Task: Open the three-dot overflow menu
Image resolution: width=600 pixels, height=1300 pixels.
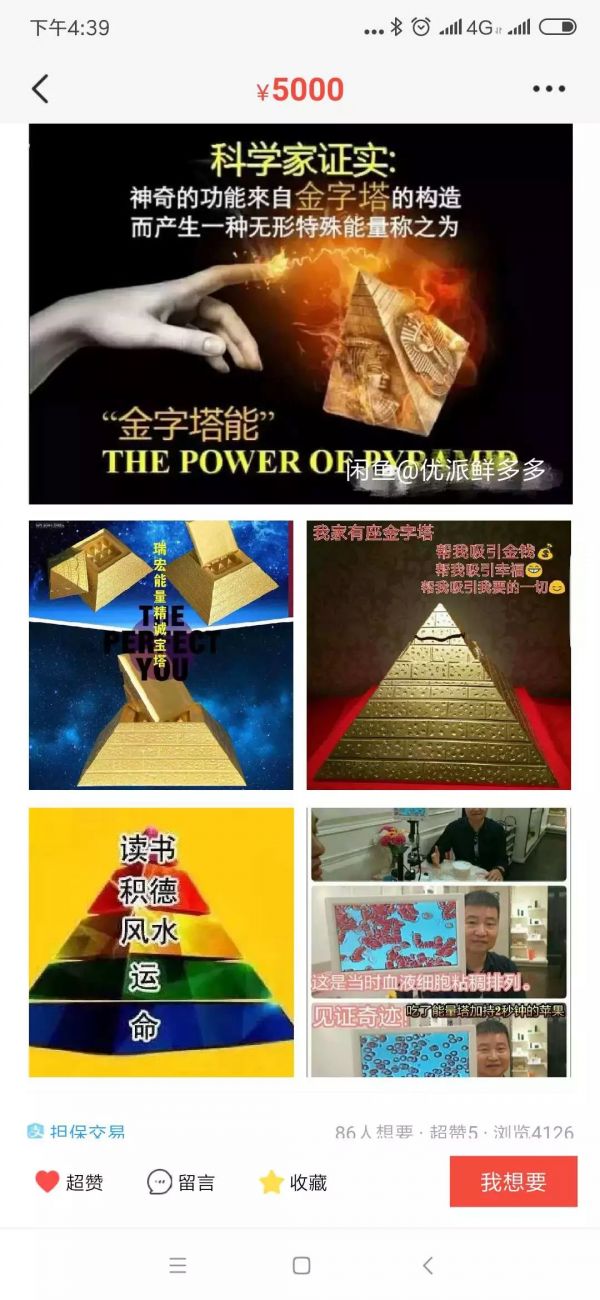Action: point(549,89)
